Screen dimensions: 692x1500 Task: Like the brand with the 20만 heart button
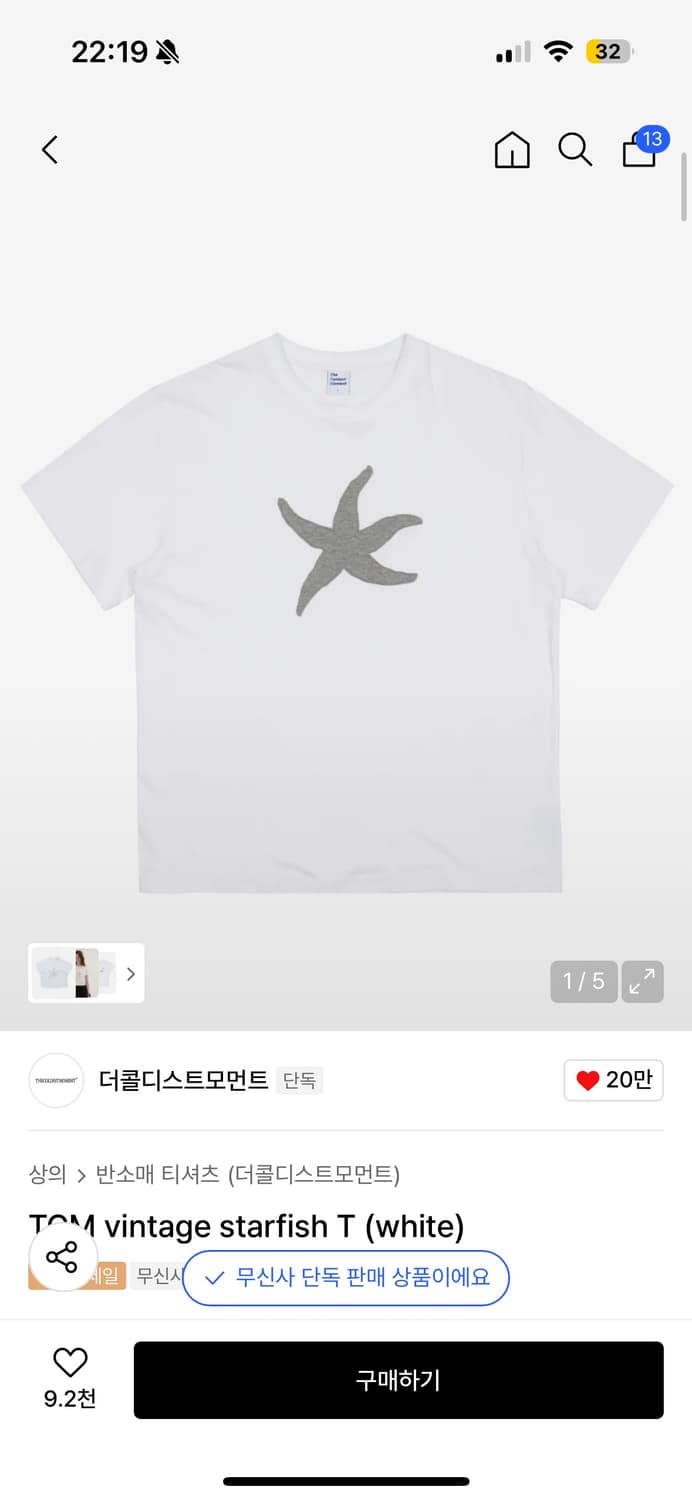(x=613, y=1080)
